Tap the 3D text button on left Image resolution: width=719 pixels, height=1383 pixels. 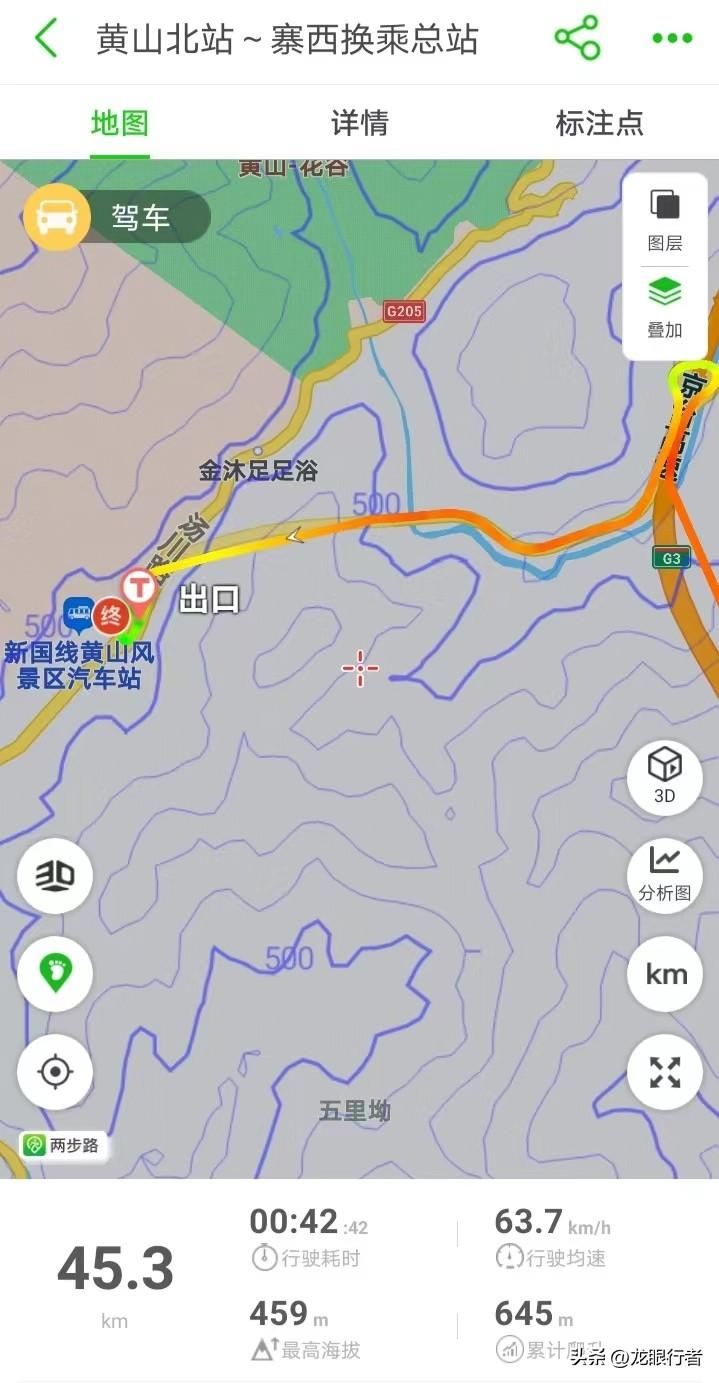click(55, 876)
